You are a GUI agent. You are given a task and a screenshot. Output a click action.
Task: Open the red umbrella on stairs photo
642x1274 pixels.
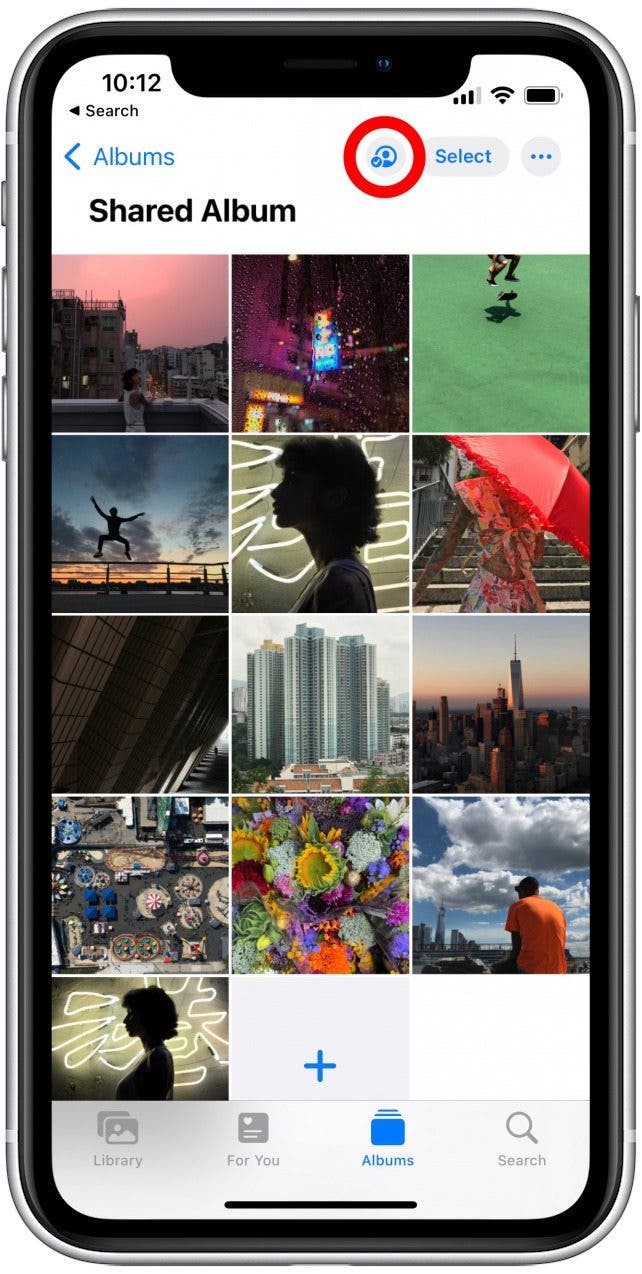tap(500, 523)
